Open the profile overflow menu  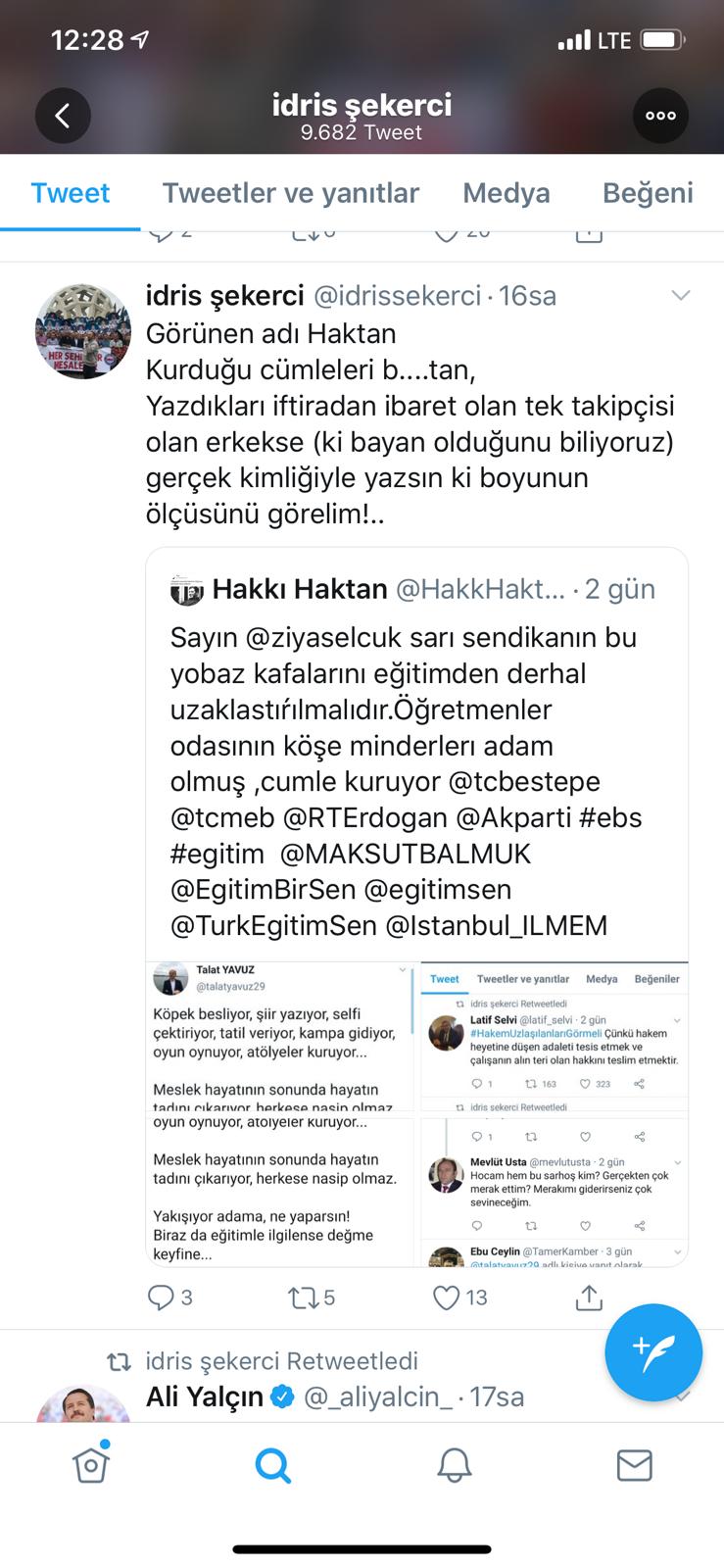point(660,116)
